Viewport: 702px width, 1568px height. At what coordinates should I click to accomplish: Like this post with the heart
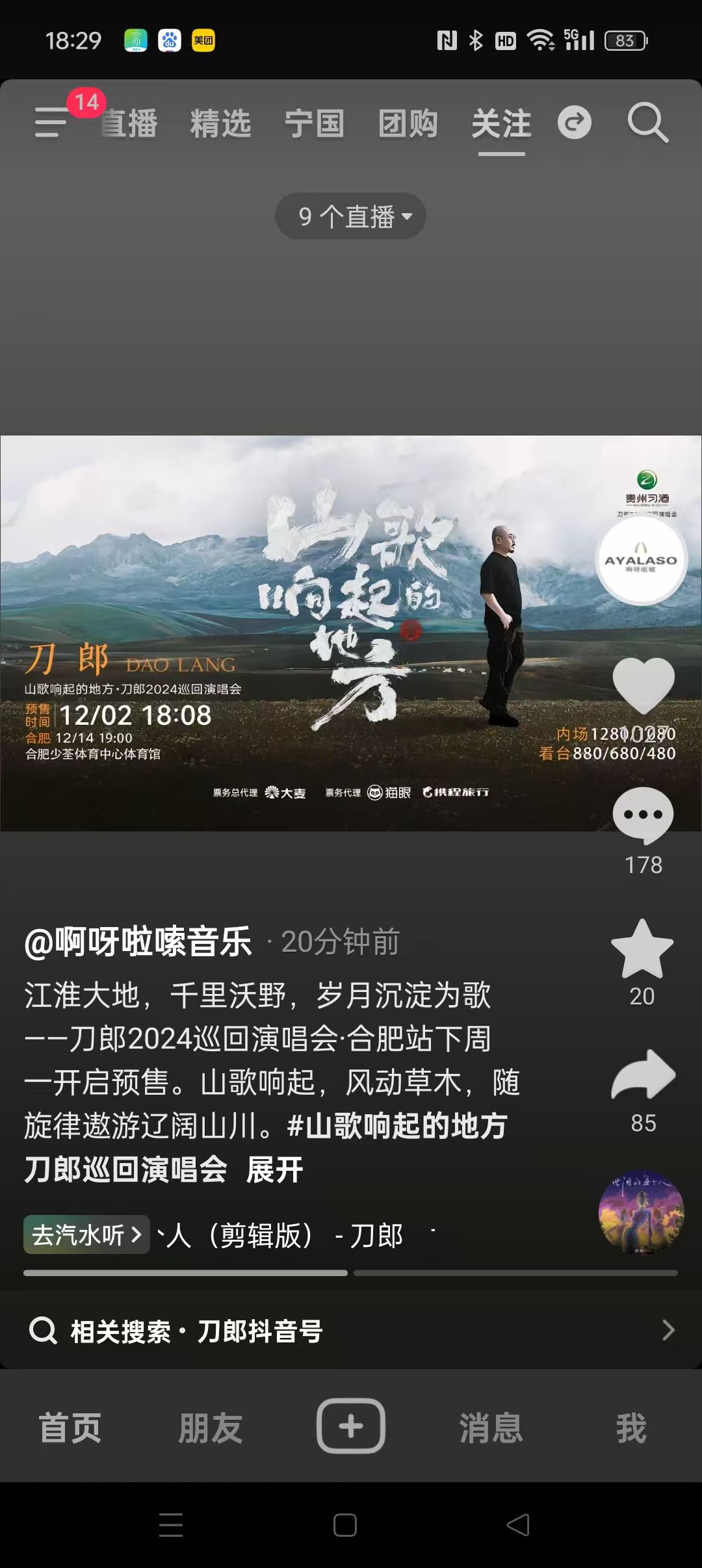(x=643, y=685)
